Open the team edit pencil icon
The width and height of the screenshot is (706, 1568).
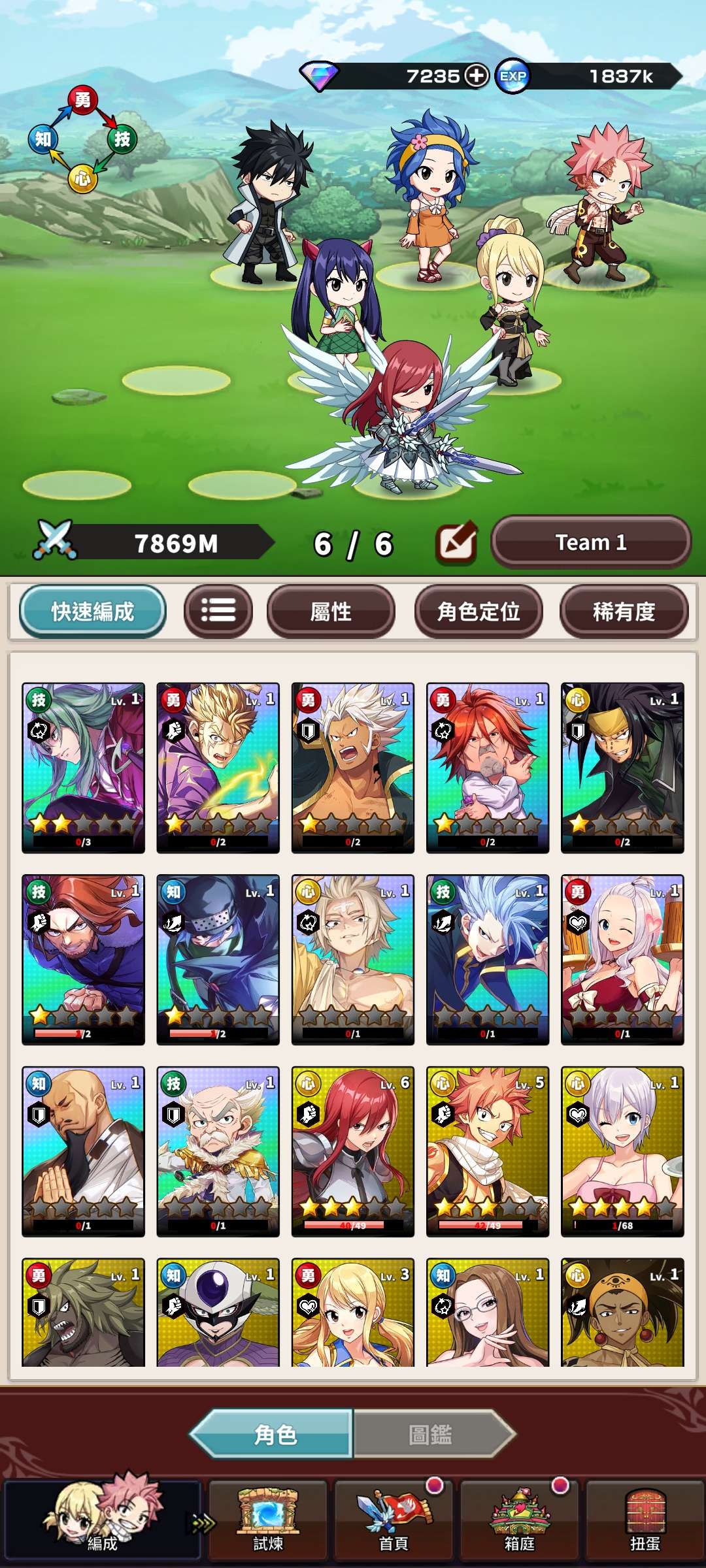point(456,543)
